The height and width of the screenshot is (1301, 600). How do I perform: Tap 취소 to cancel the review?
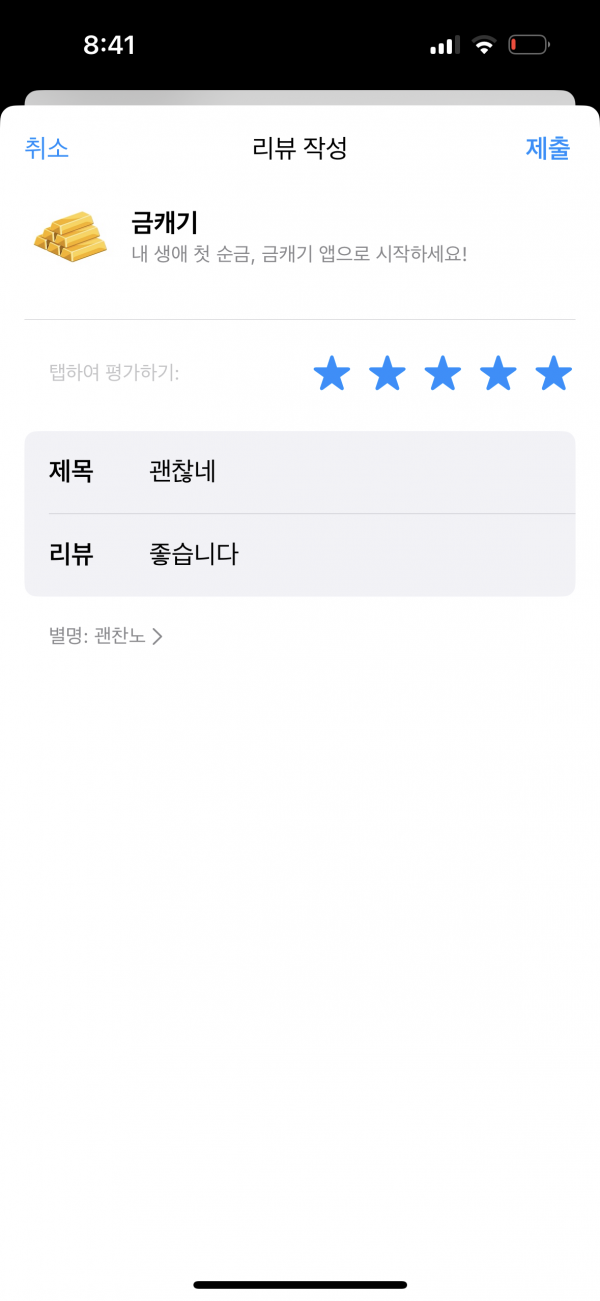tap(47, 149)
